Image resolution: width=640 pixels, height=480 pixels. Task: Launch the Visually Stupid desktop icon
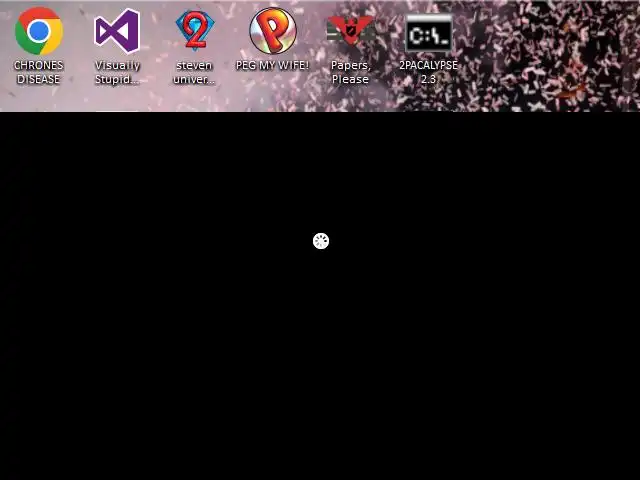click(117, 33)
